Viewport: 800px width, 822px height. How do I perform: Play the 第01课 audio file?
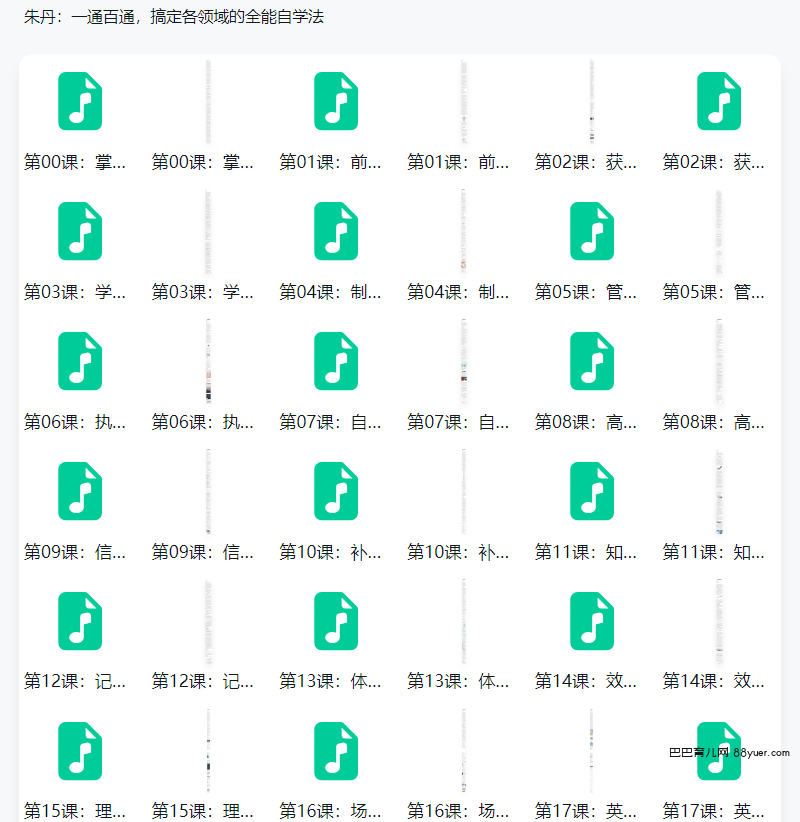[336, 101]
